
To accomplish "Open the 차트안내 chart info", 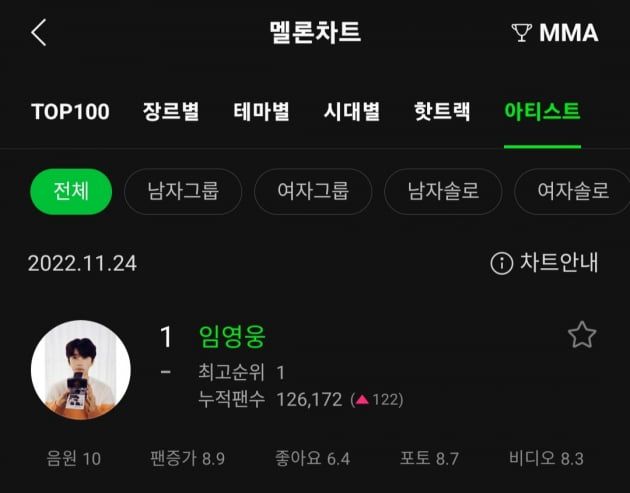I will click(544, 263).
